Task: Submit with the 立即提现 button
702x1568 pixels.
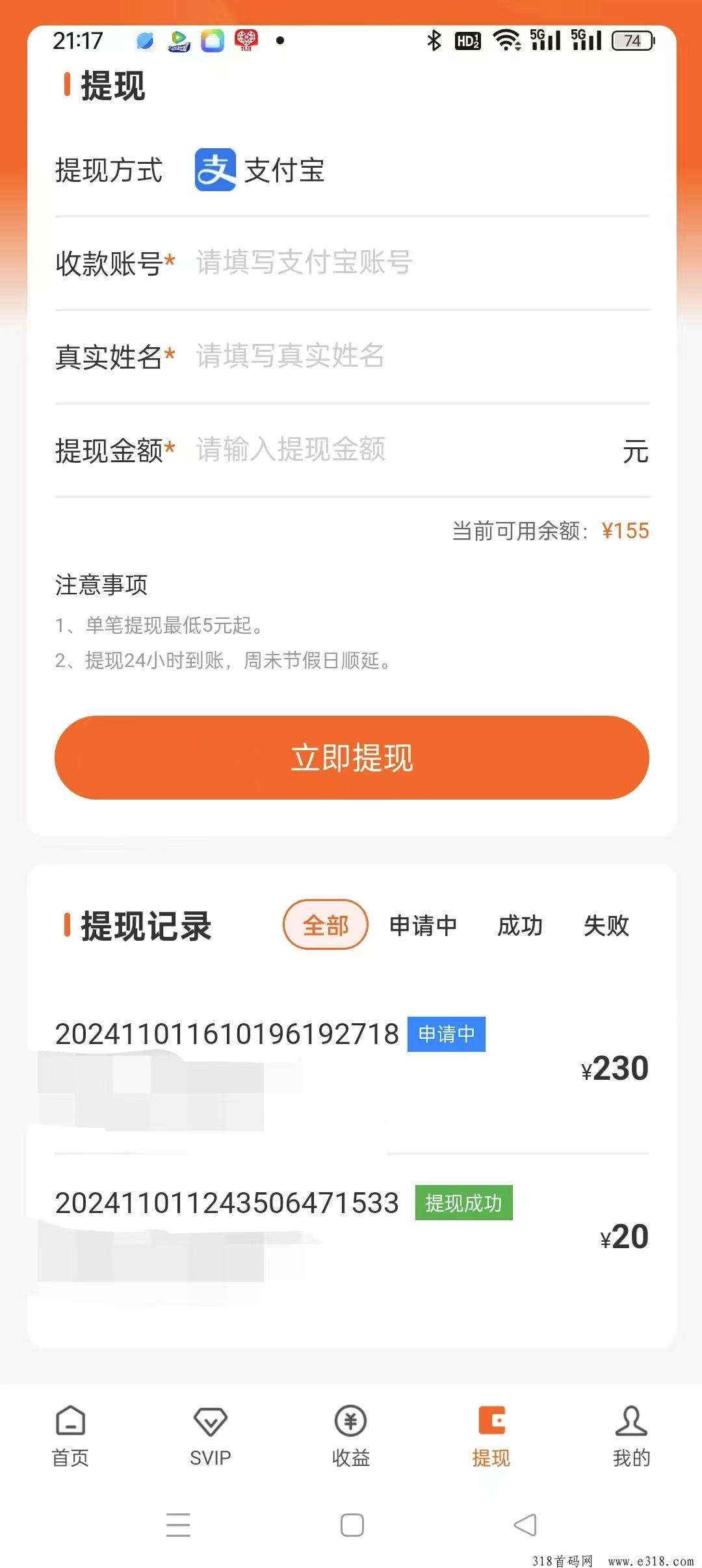Action: [352, 757]
